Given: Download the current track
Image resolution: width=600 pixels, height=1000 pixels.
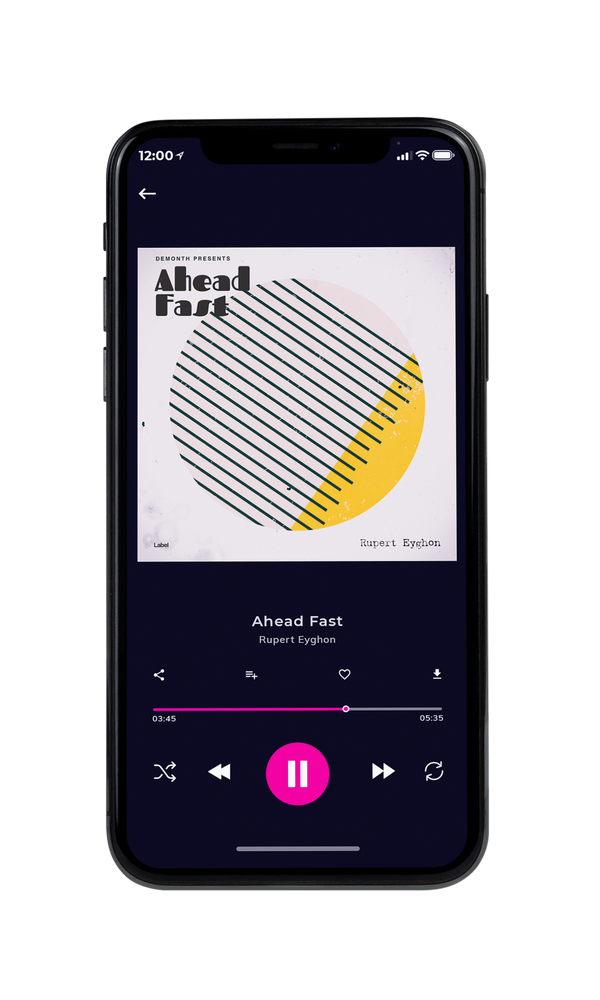Looking at the screenshot, I should [437, 674].
